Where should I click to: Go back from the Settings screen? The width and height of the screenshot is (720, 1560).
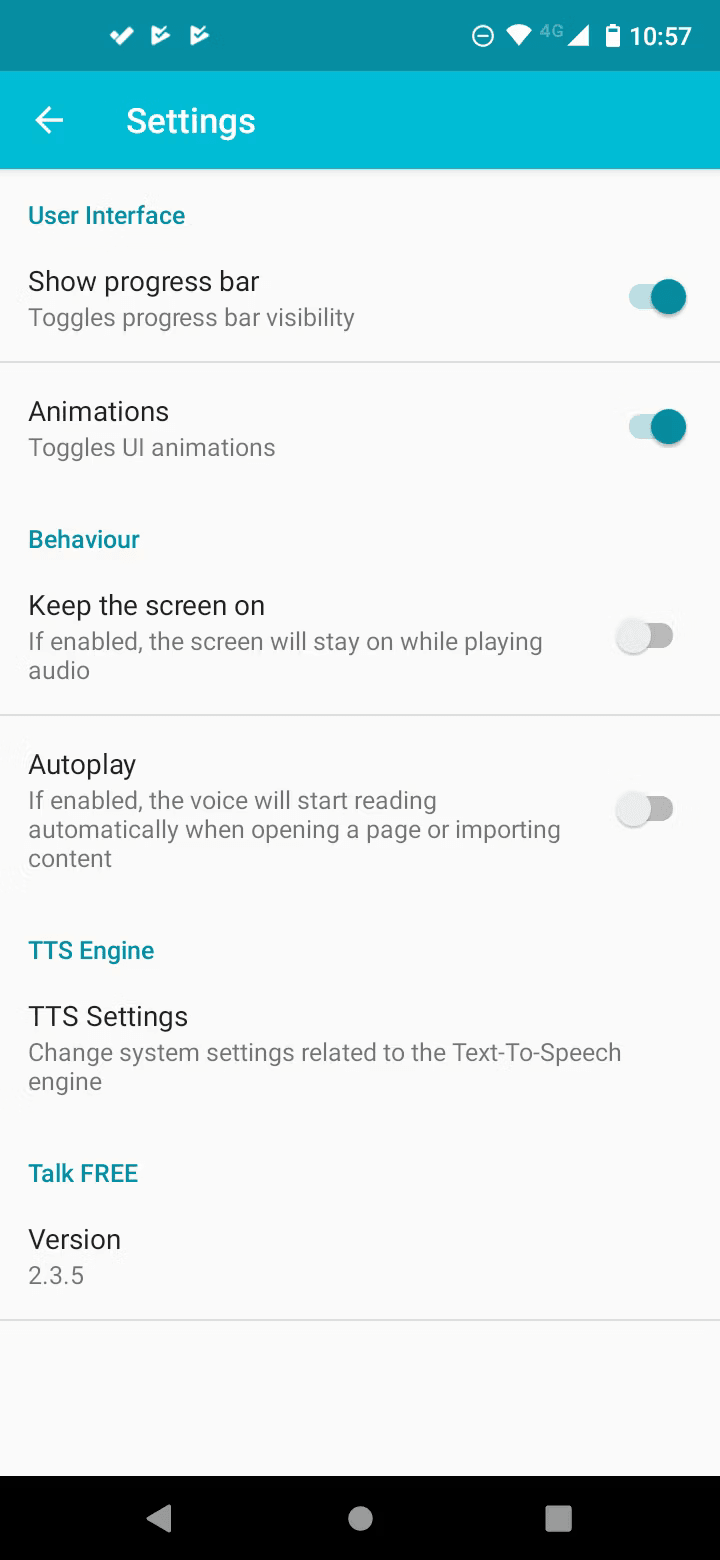click(49, 121)
